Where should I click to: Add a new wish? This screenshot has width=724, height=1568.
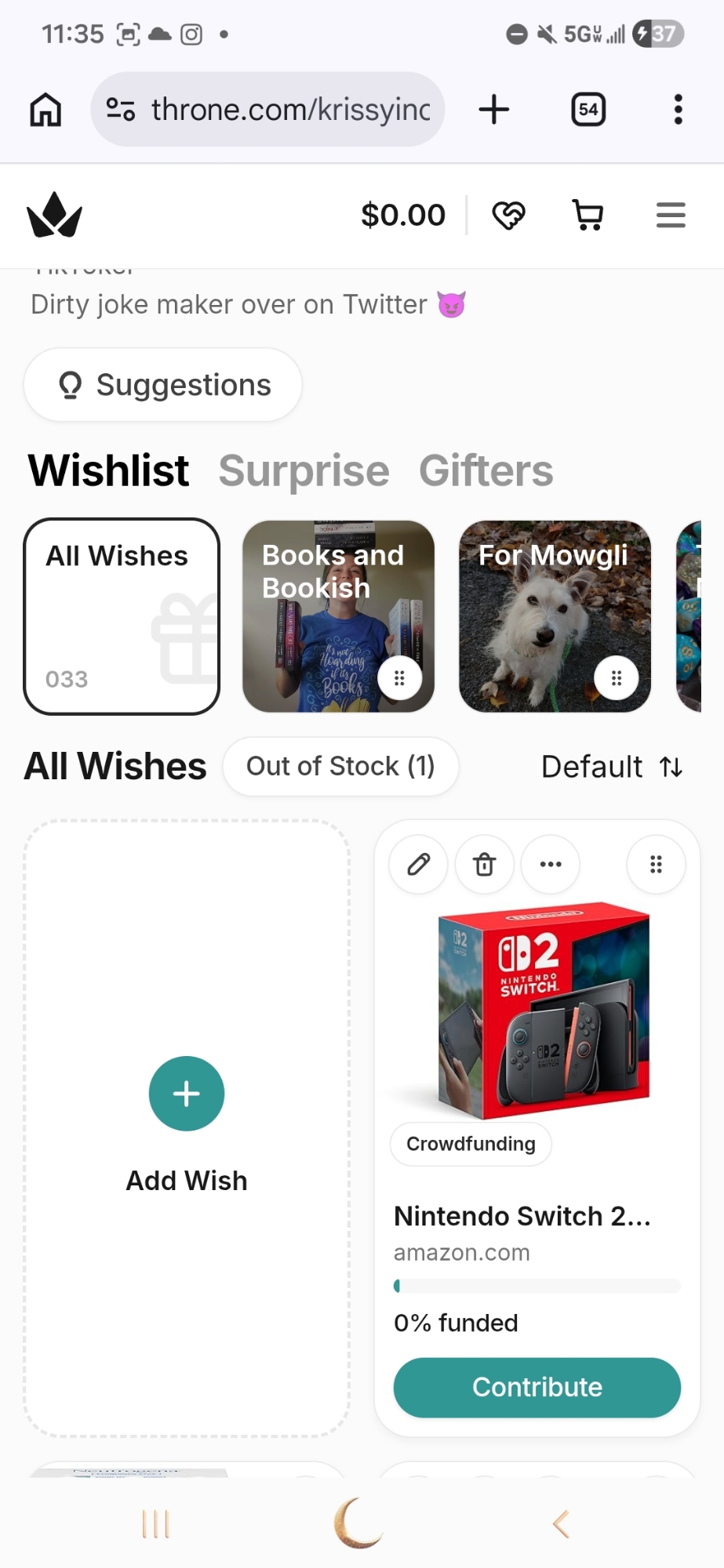[x=187, y=1094]
